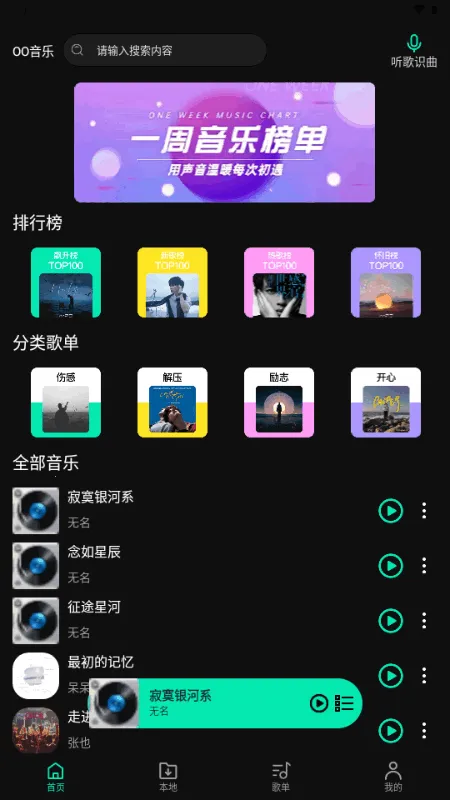Tap the search box 请输入搜索内容
450x800 pixels.
(x=165, y=50)
